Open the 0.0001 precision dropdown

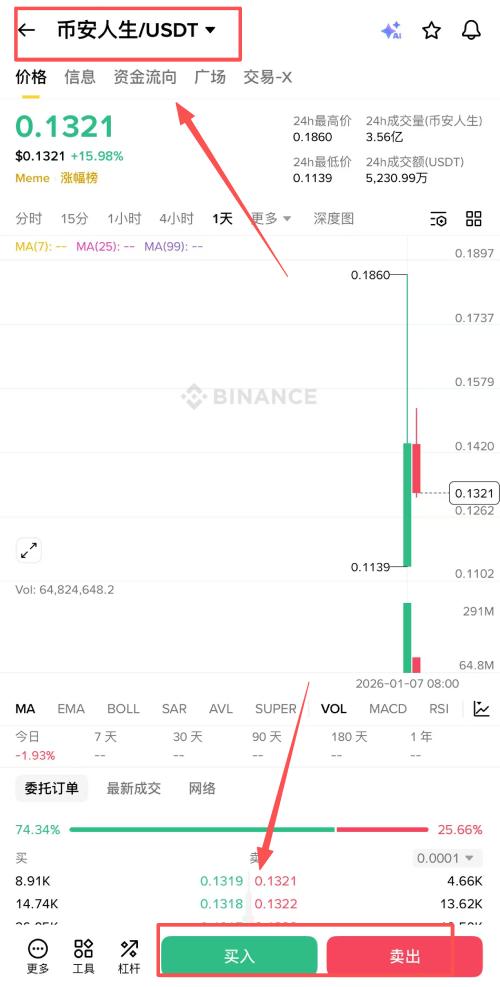pyautogui.click(x=448, y=858)
